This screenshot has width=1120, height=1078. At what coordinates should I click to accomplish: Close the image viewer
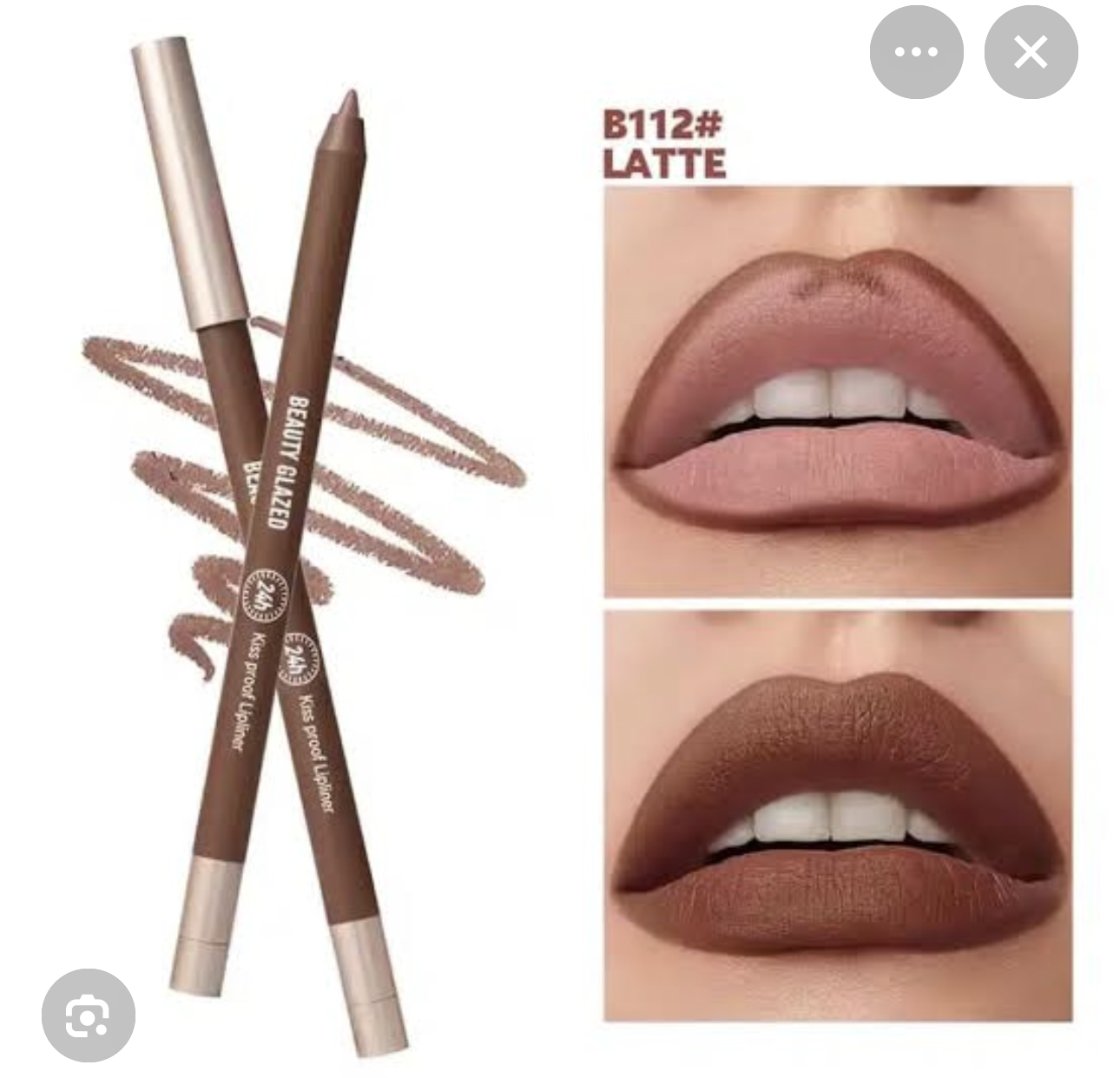pos(1031,52)
